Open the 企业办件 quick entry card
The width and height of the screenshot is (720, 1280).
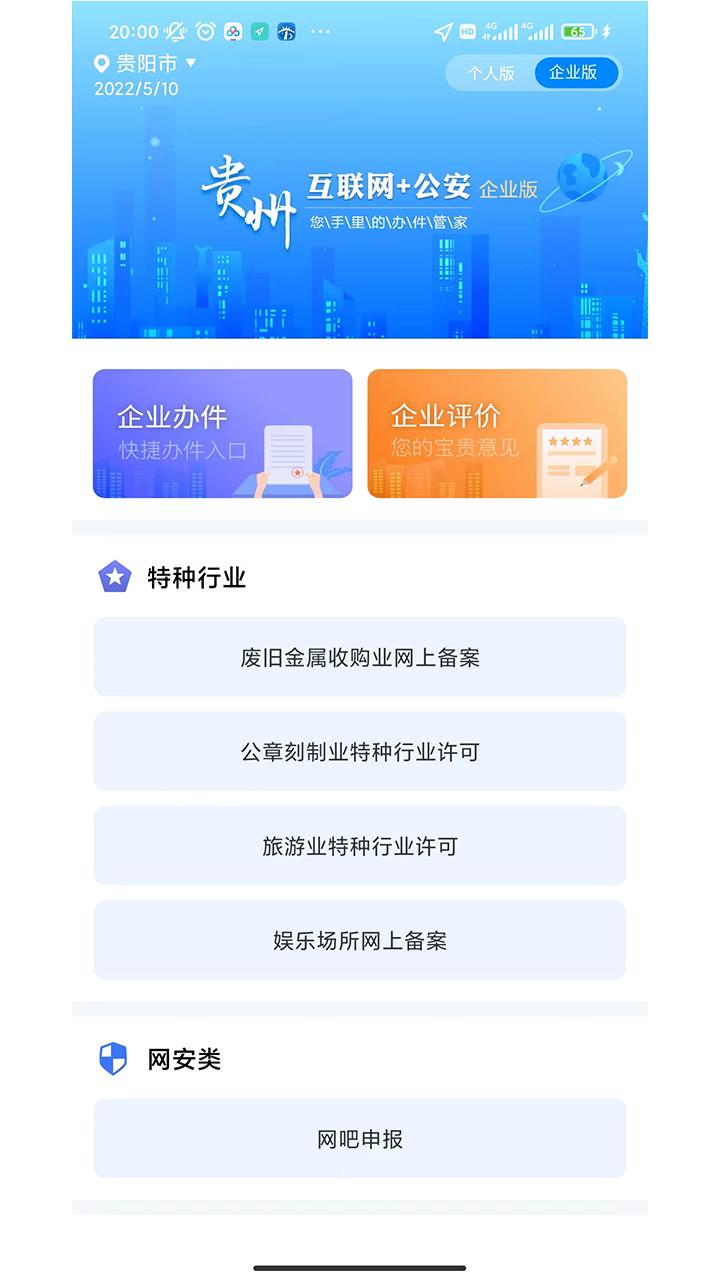pos(222,433)
